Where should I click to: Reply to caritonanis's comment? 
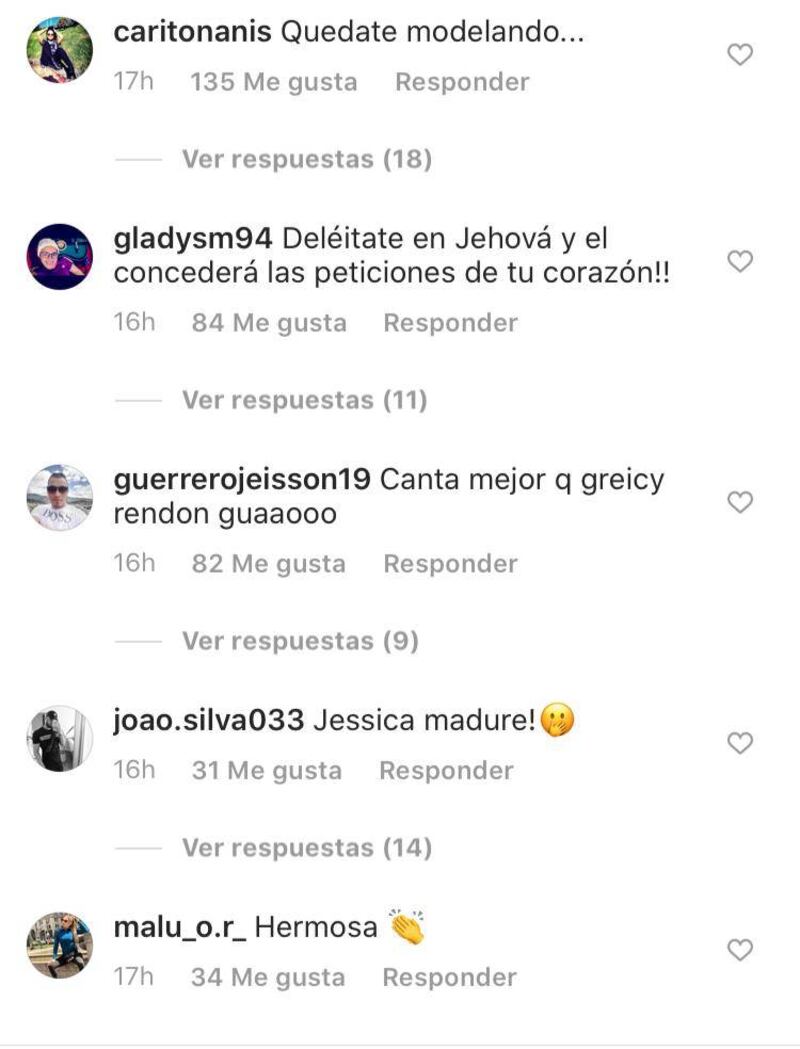pos(462,82)
